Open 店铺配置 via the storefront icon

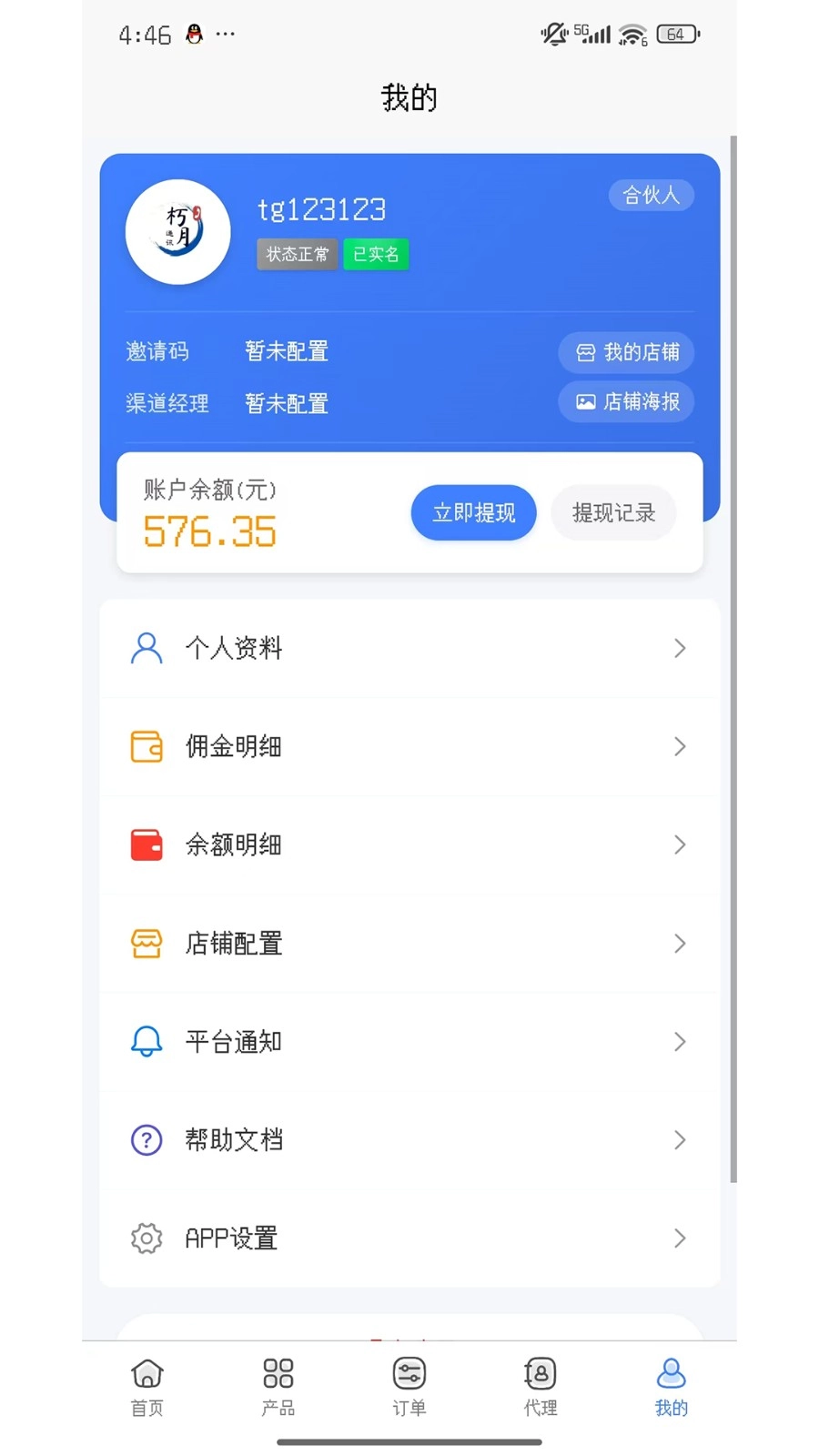tap(146, 944)
